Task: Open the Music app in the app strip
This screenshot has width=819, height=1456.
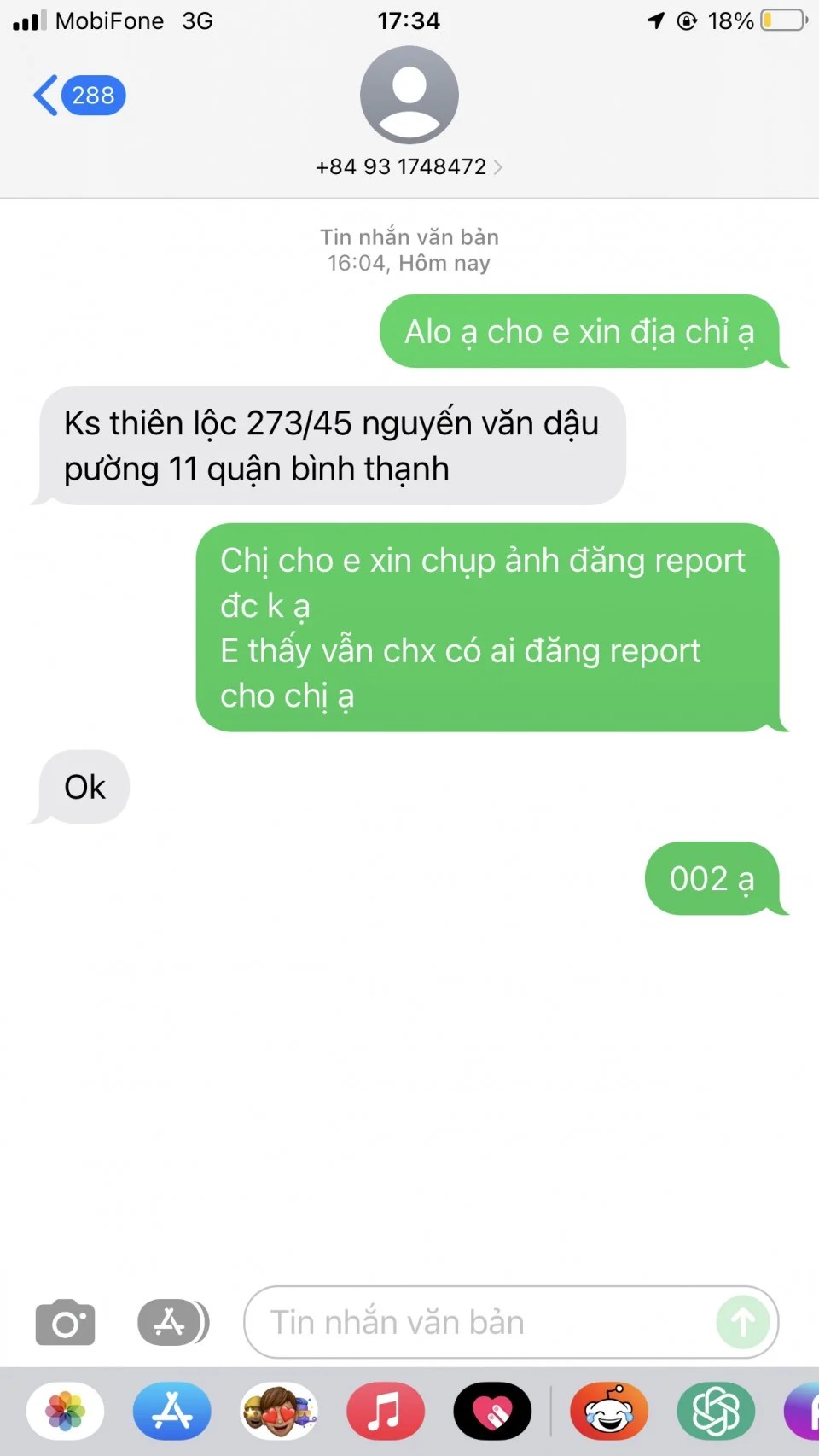Action: (386, 1411)
